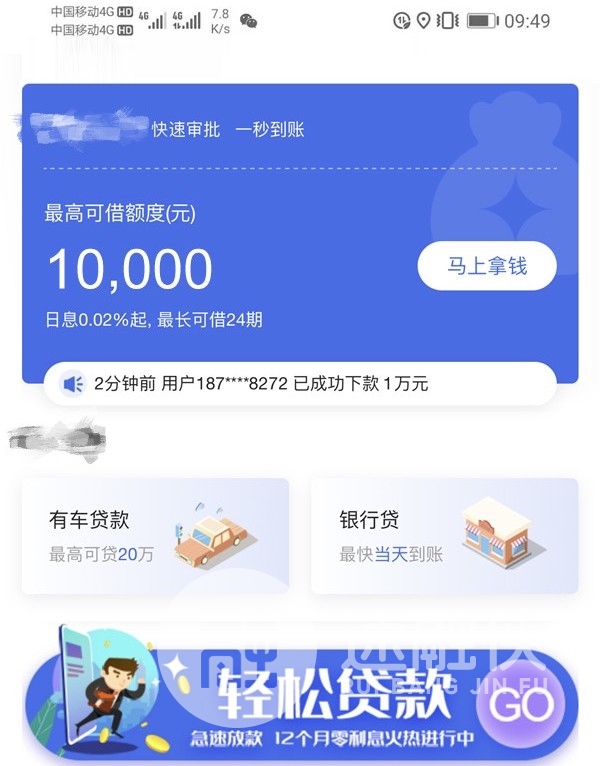Open the successful loan announcement ticker

click(x=300, y=384)
